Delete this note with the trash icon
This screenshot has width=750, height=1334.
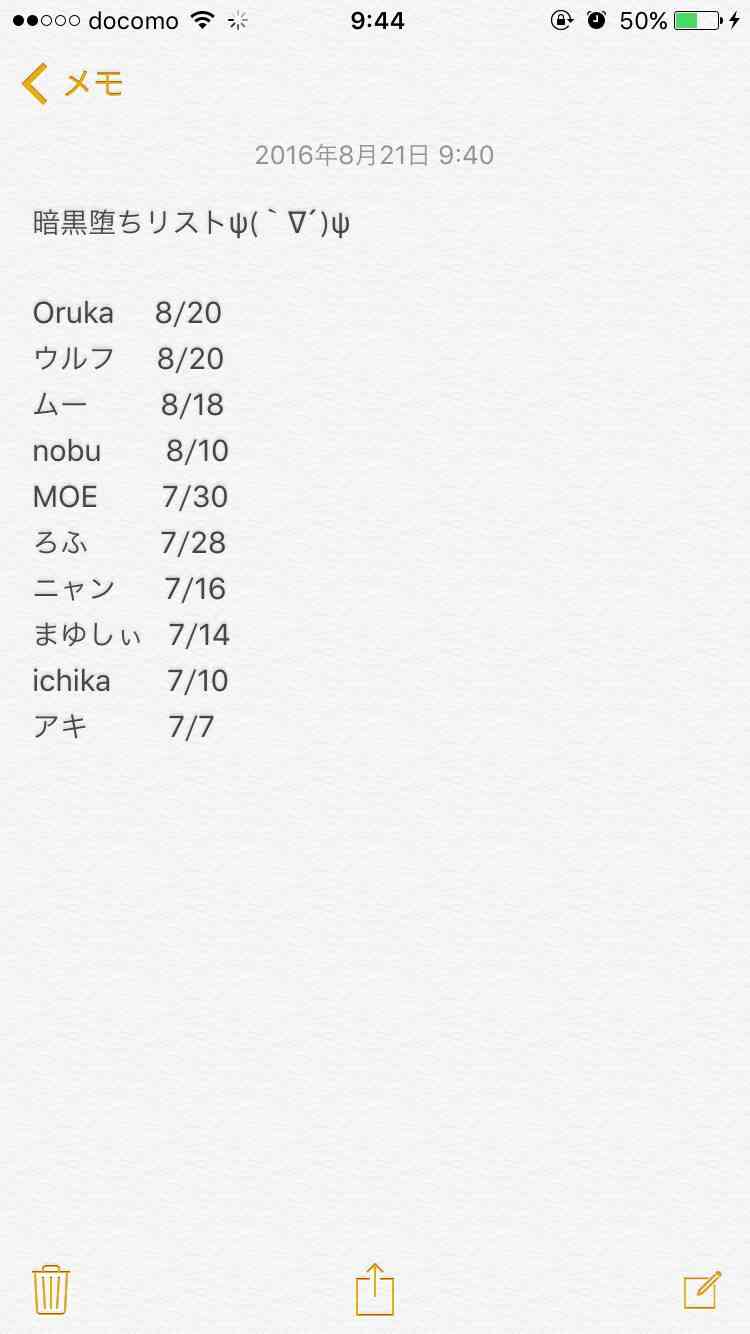click(50, 1289)
